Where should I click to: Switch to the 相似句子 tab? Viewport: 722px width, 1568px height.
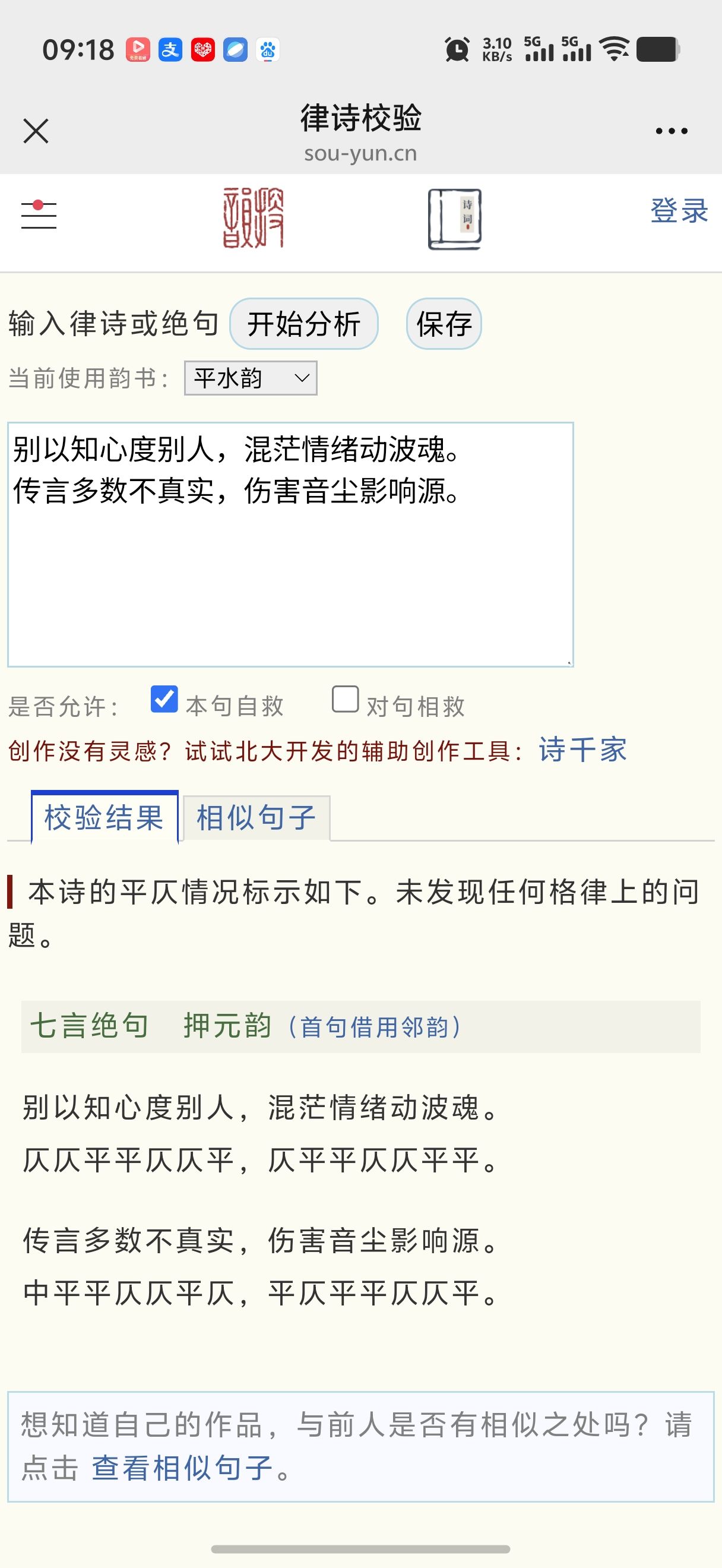coord(256,818)
